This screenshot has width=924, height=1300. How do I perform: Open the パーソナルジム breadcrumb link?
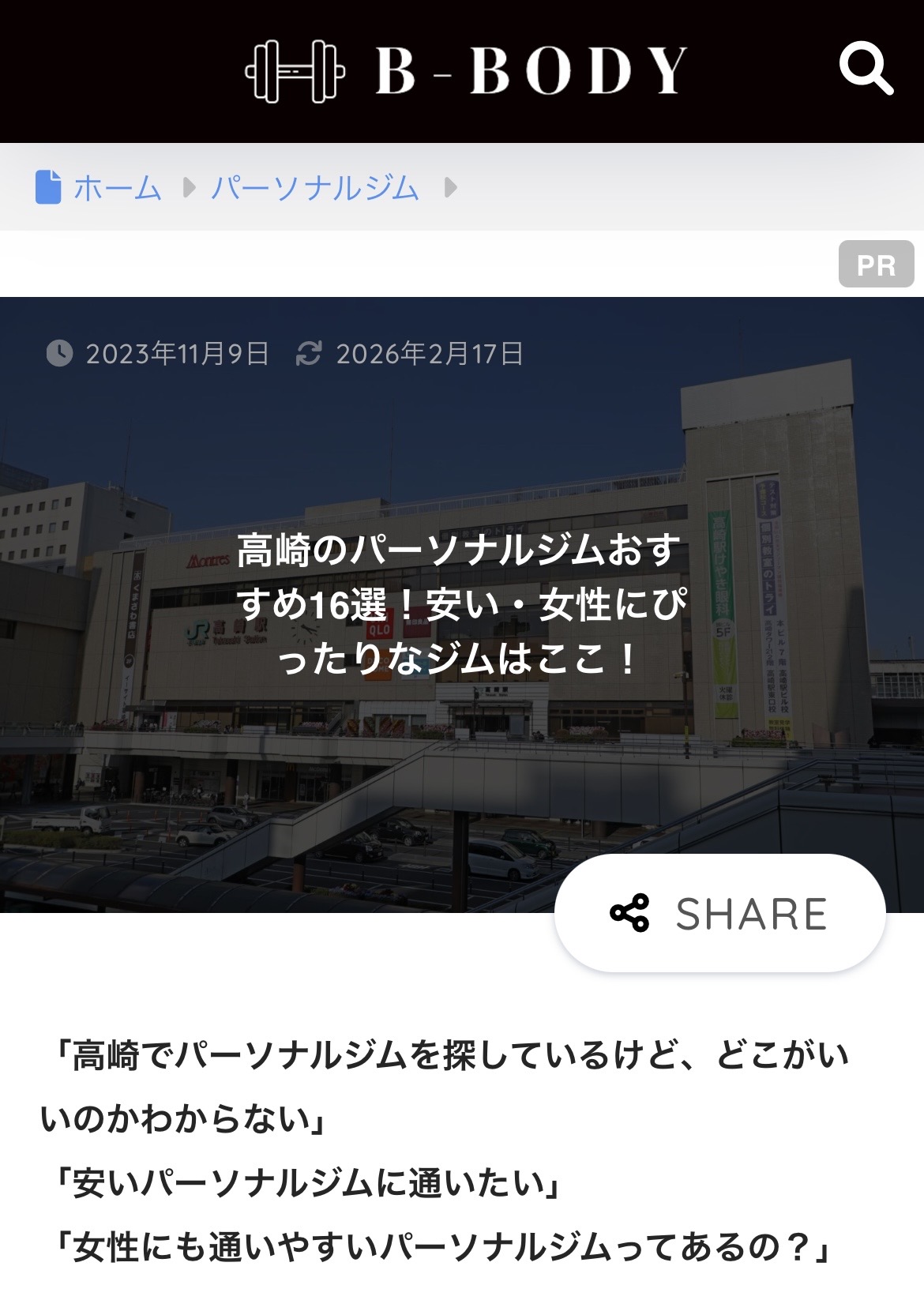314,188
